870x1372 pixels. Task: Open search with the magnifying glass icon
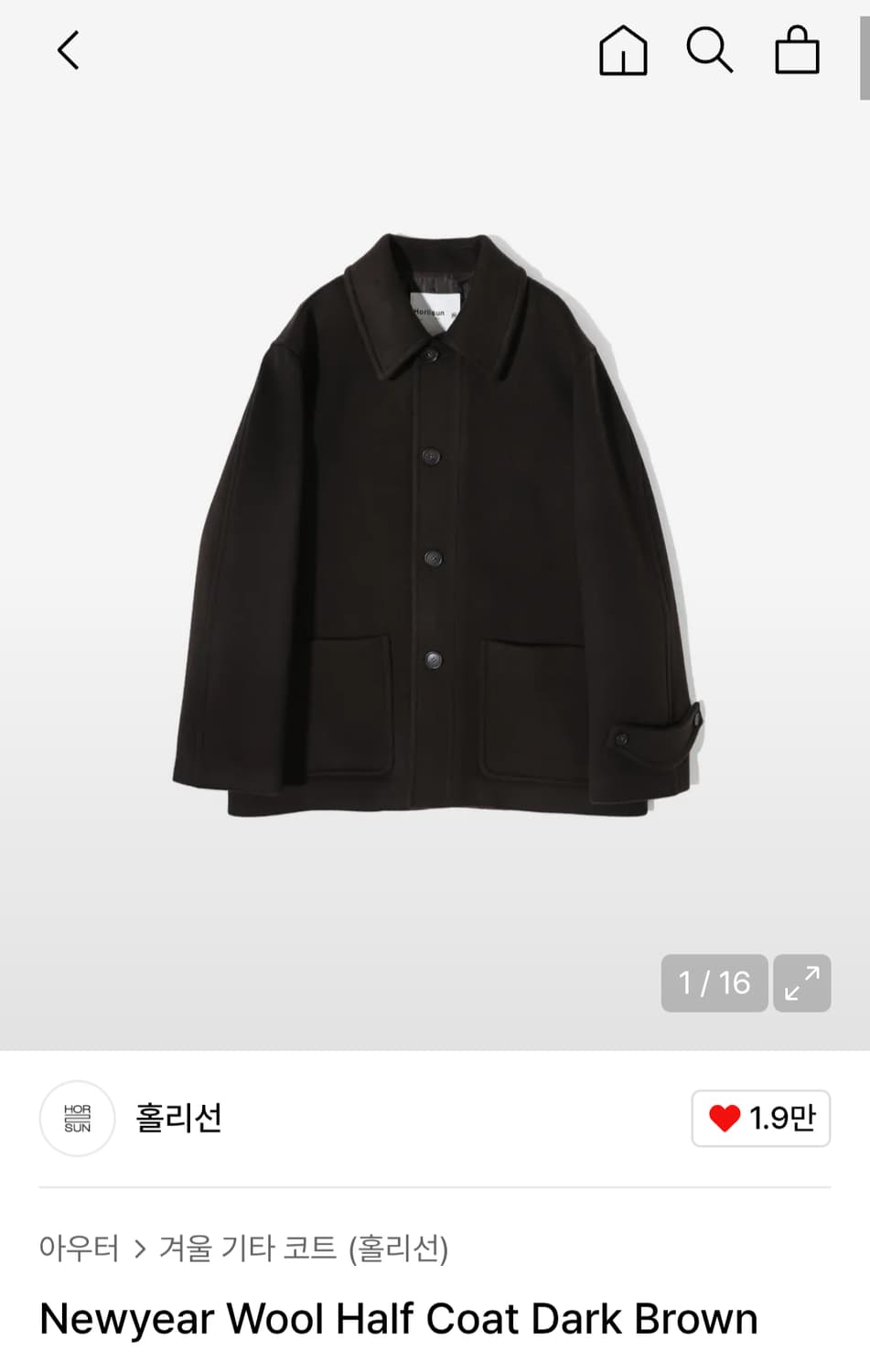(709, 50)
